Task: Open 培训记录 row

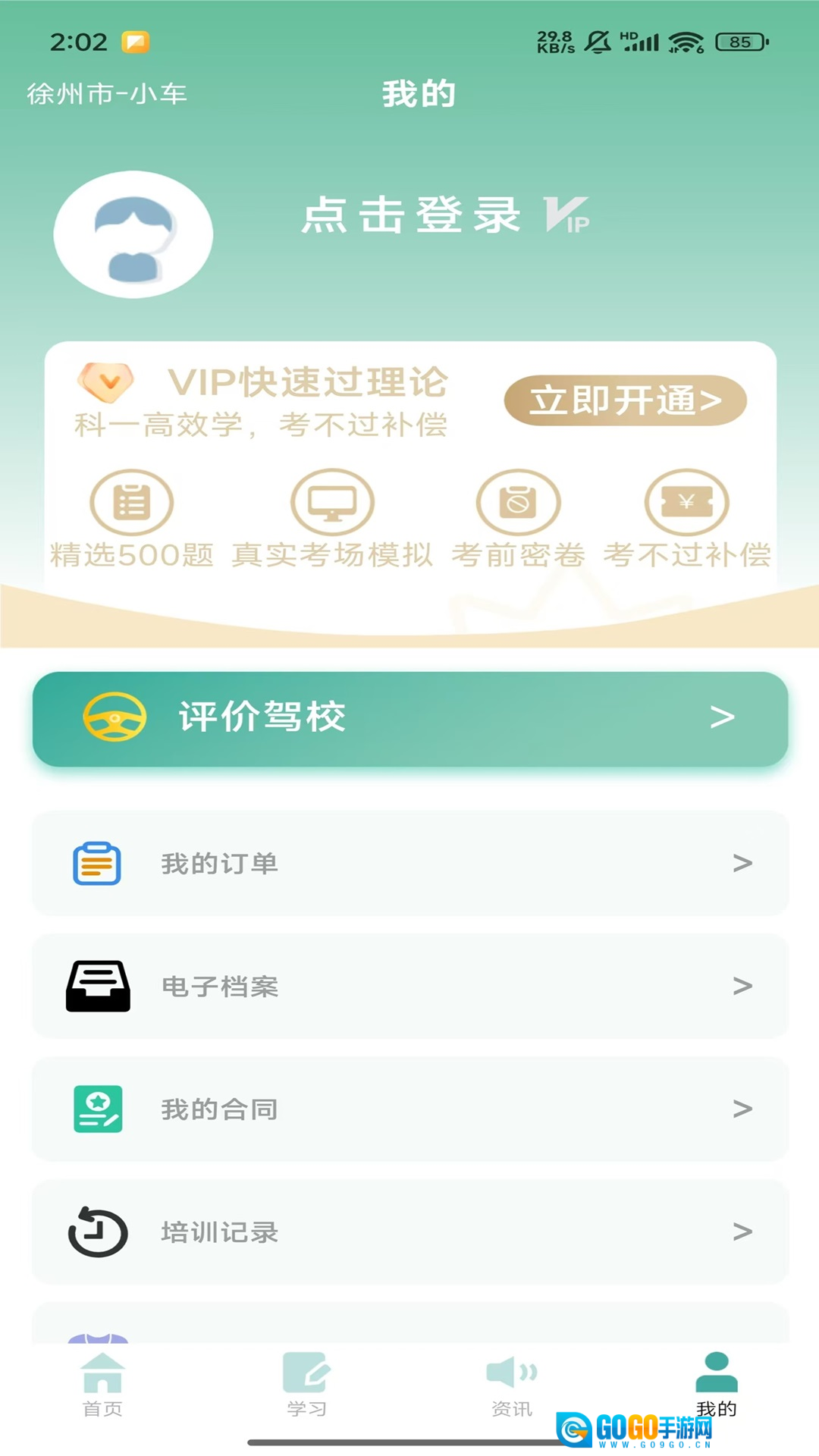Action: tap(409, 1232)
